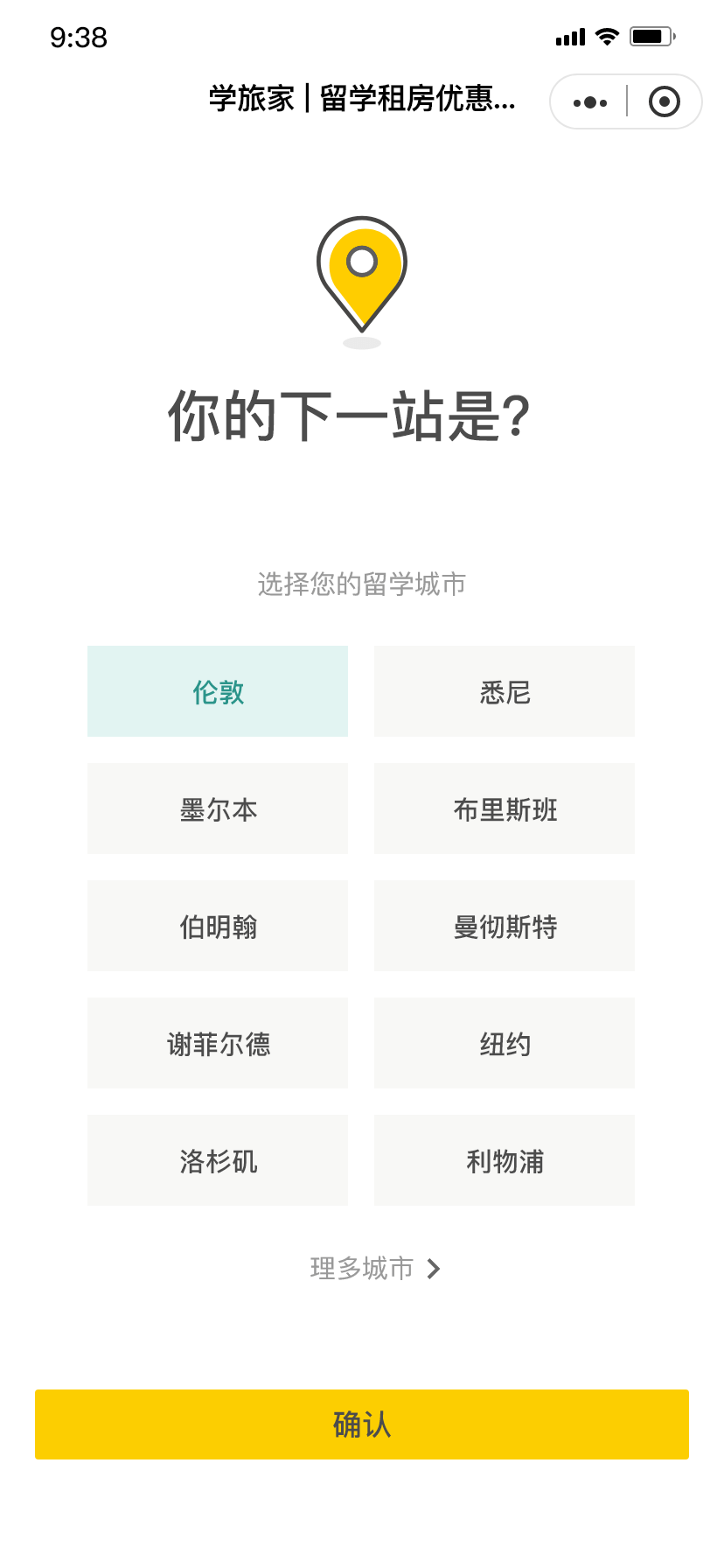
Task: Select 伦敦 as your city
Action: pyautogui.click(x=218, y=691)
